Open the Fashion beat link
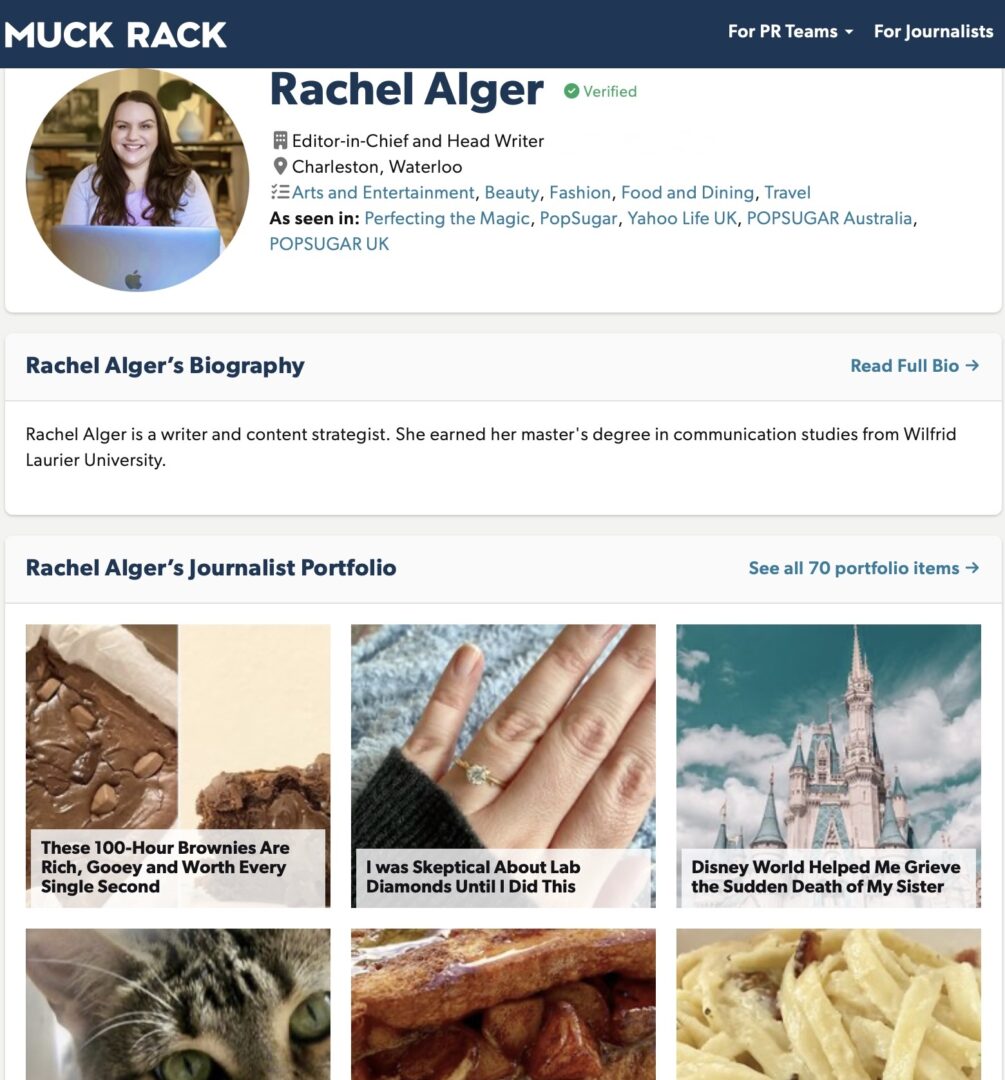 (580, 193)
